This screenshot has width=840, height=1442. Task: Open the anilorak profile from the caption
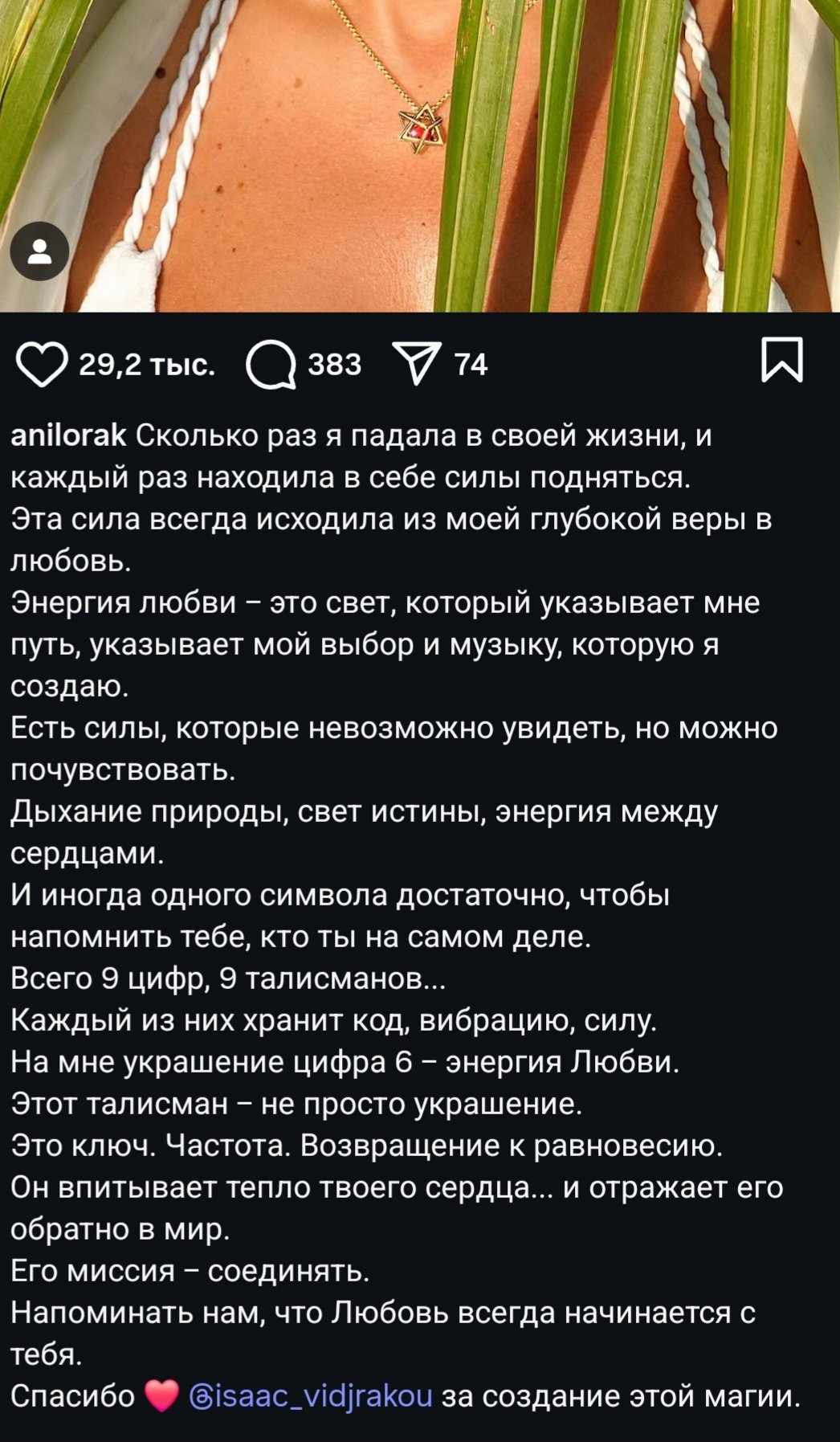pos(68,435)
